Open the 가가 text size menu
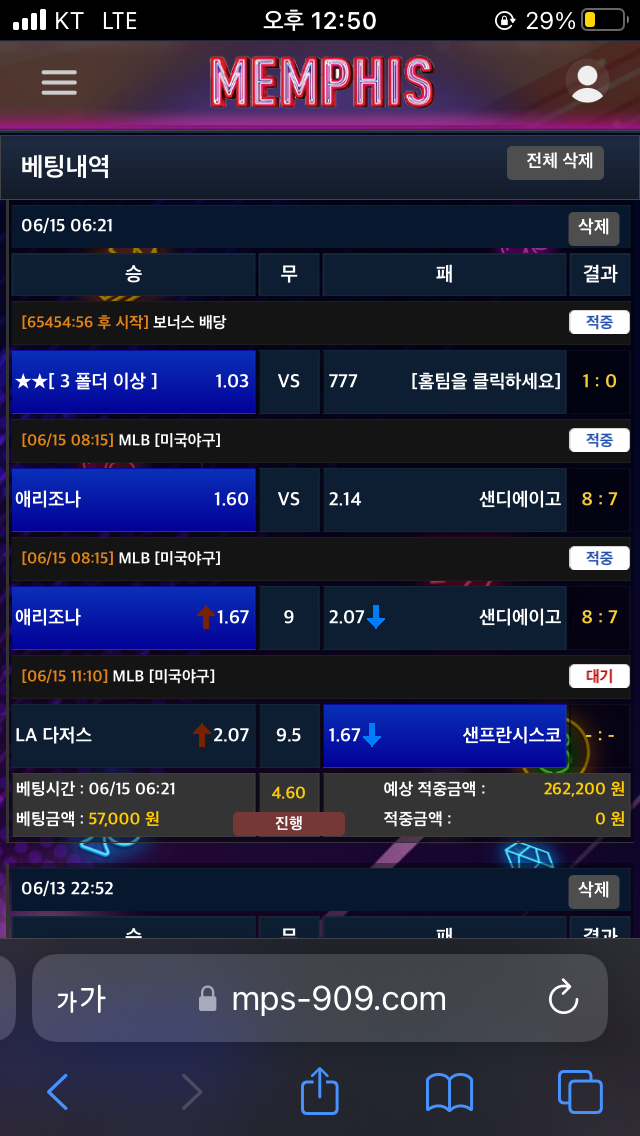Image resolution: width=640 pixels, height=1136 pixels. pyautogui.click(x=81, y=998)
